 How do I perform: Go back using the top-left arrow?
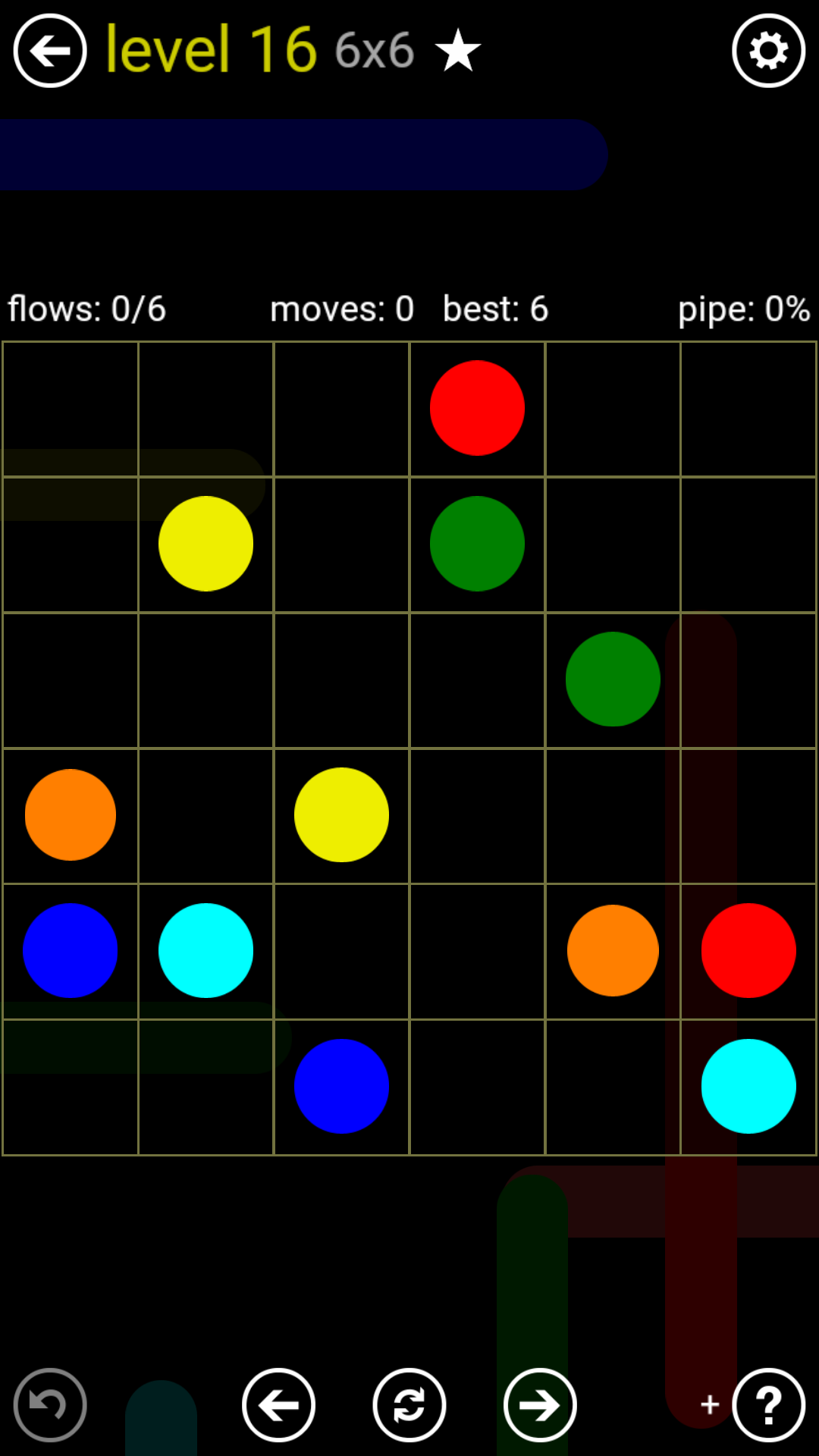tap(50, 51)
